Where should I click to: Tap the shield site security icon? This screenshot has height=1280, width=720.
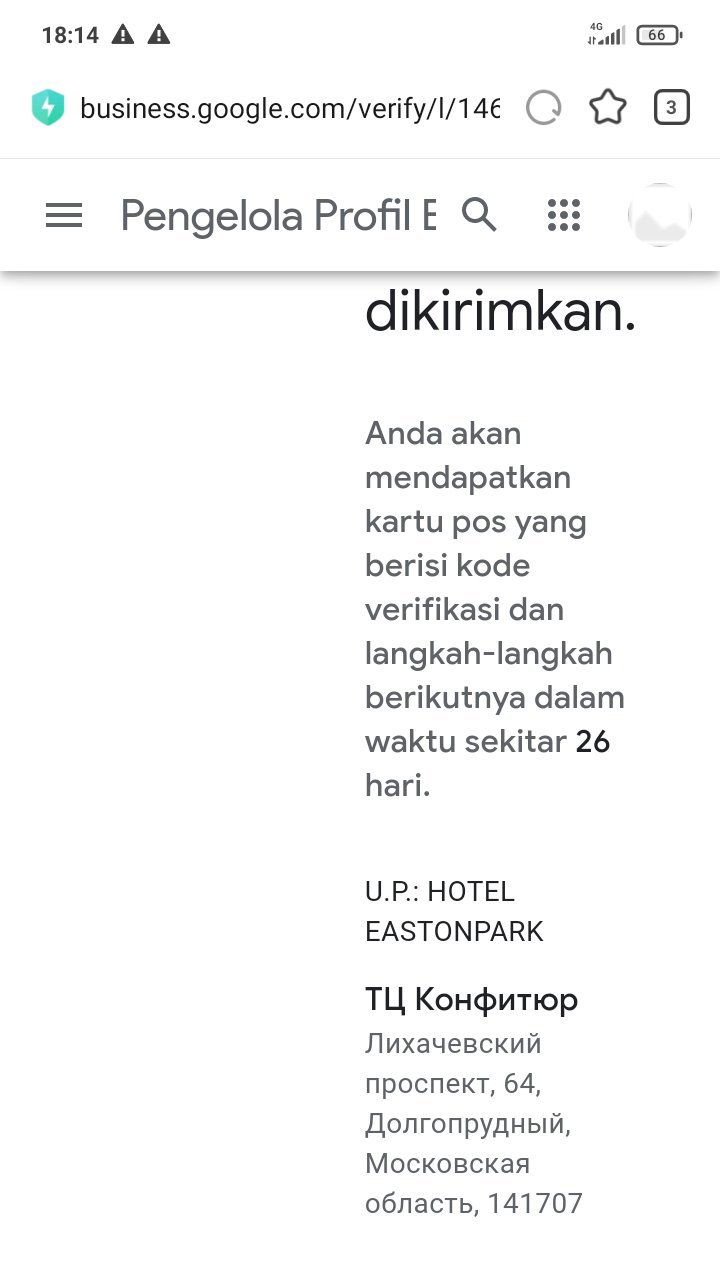47,108
